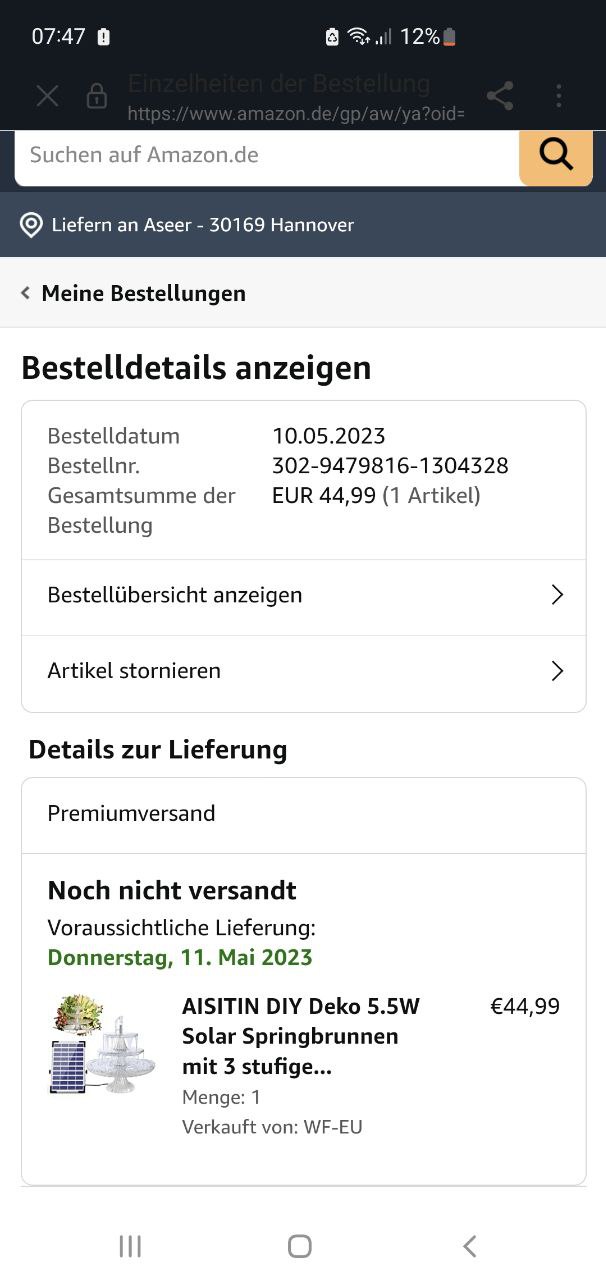Screen dimensions: 606x1280
Task: Open the browser overflow menu
Action: tap(559, 96)
